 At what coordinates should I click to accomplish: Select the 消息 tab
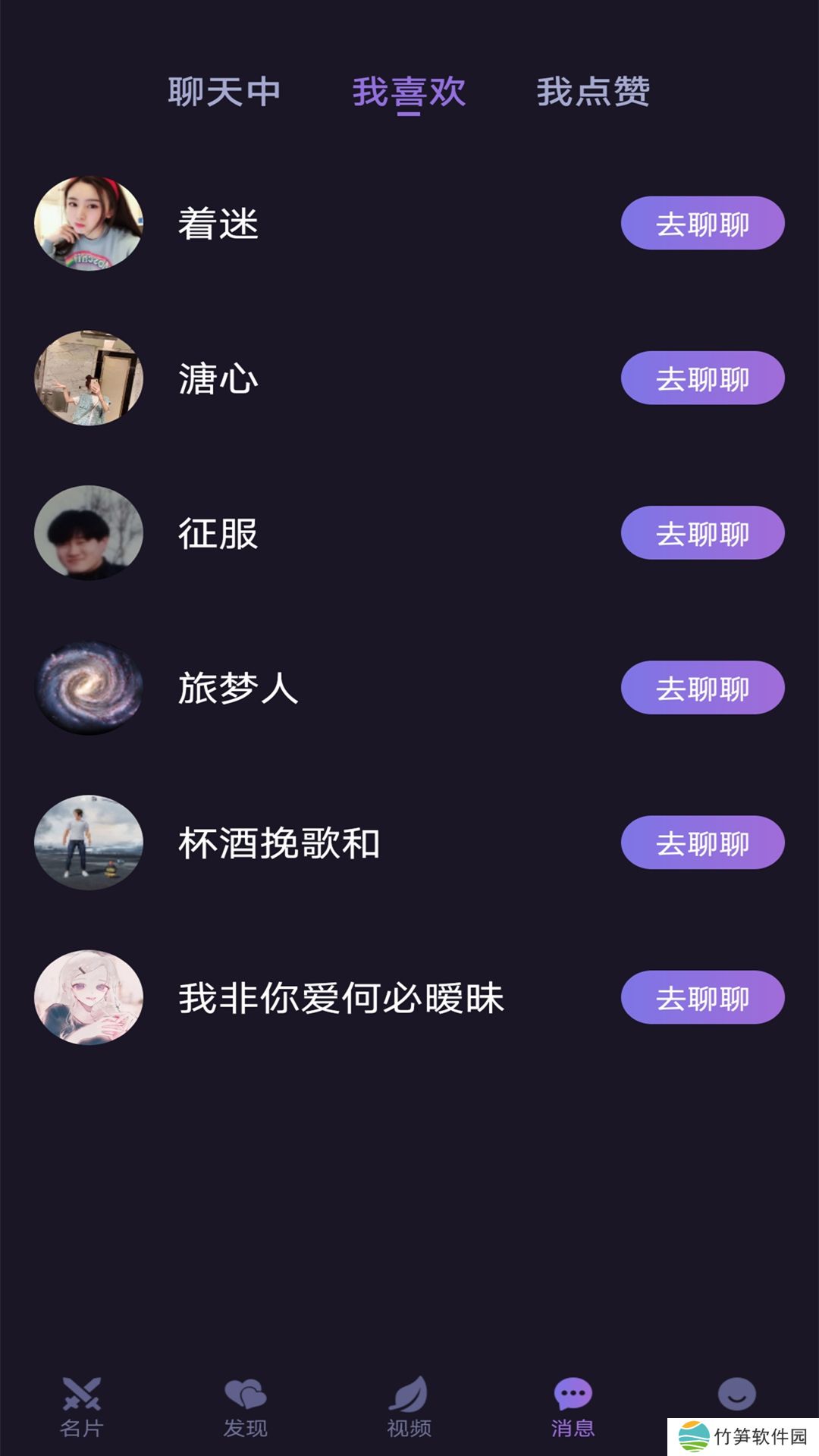click(573, 1407)
